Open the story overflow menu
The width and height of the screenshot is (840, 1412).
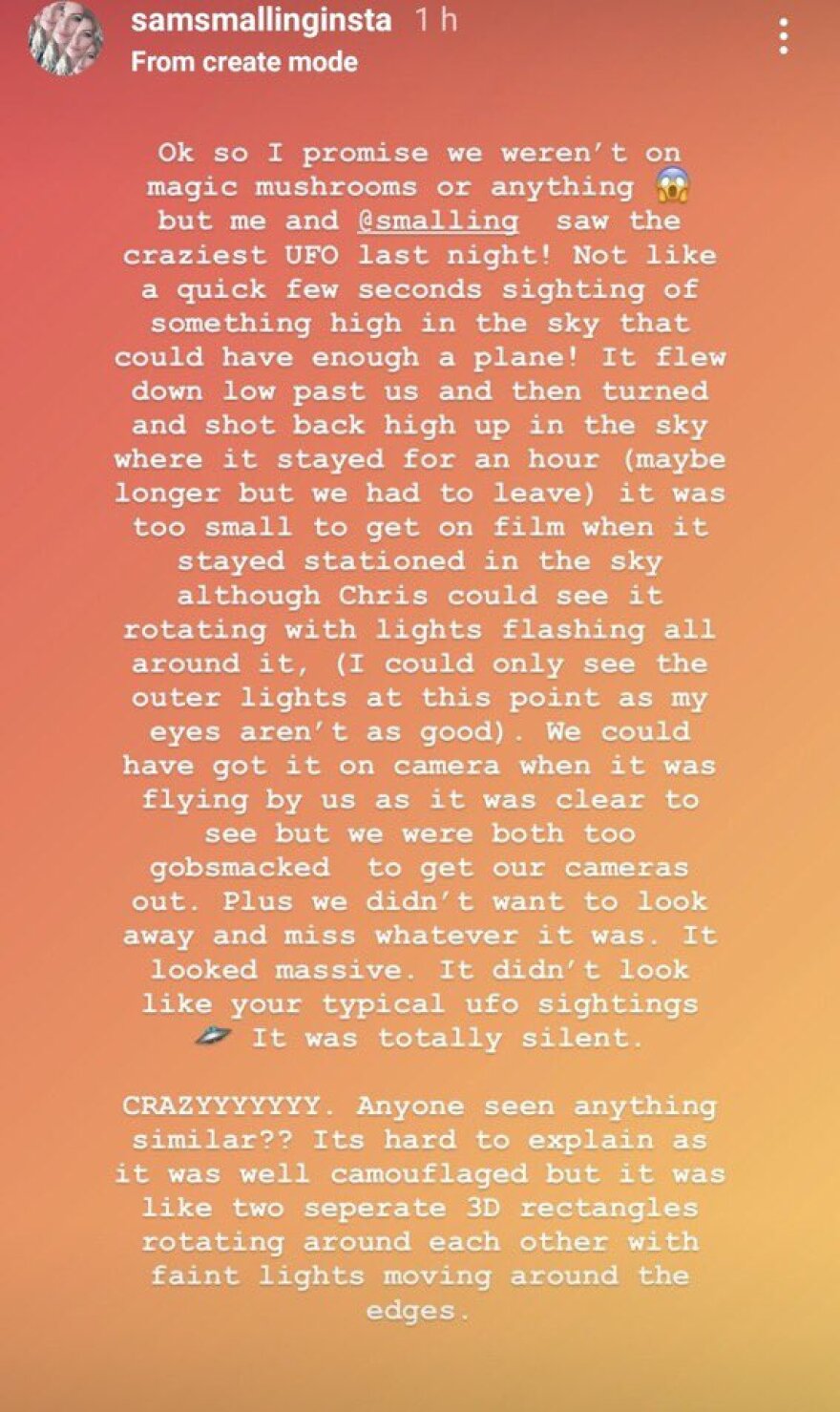coord(783,37)
